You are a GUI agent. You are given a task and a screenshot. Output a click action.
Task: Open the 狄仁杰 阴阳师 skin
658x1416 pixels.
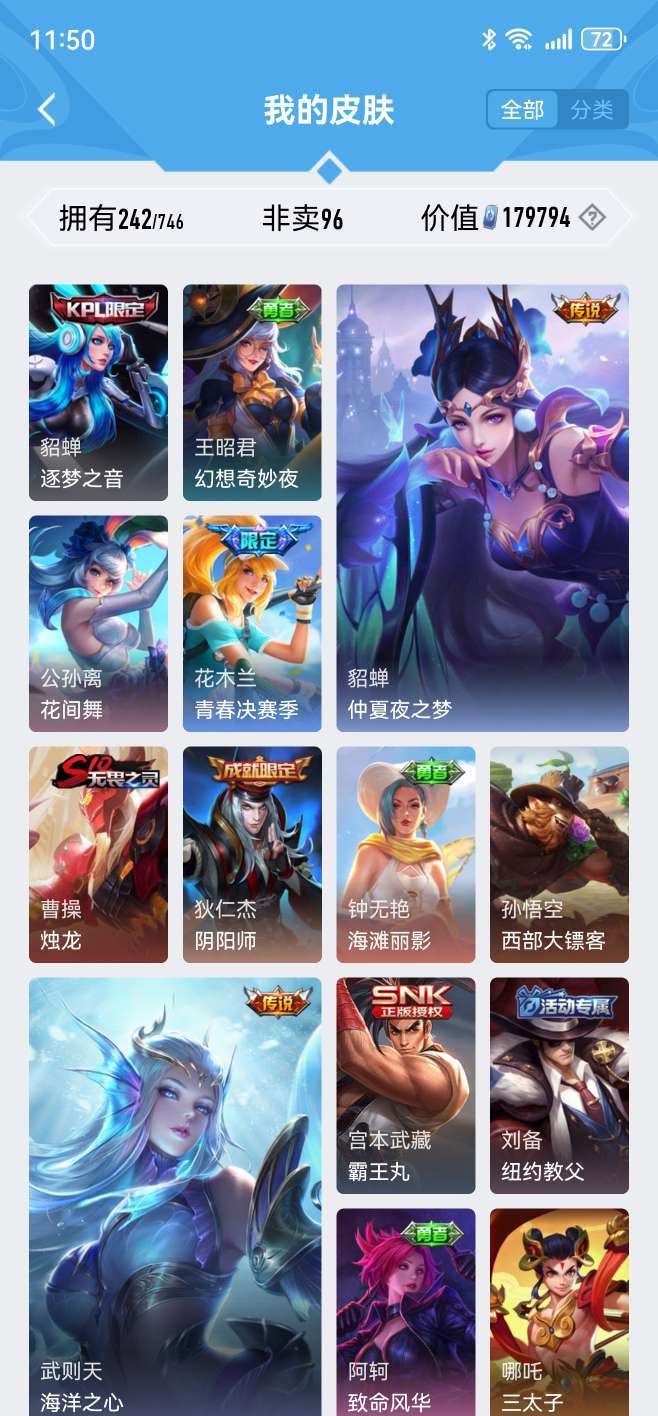(x=252, y=854)
